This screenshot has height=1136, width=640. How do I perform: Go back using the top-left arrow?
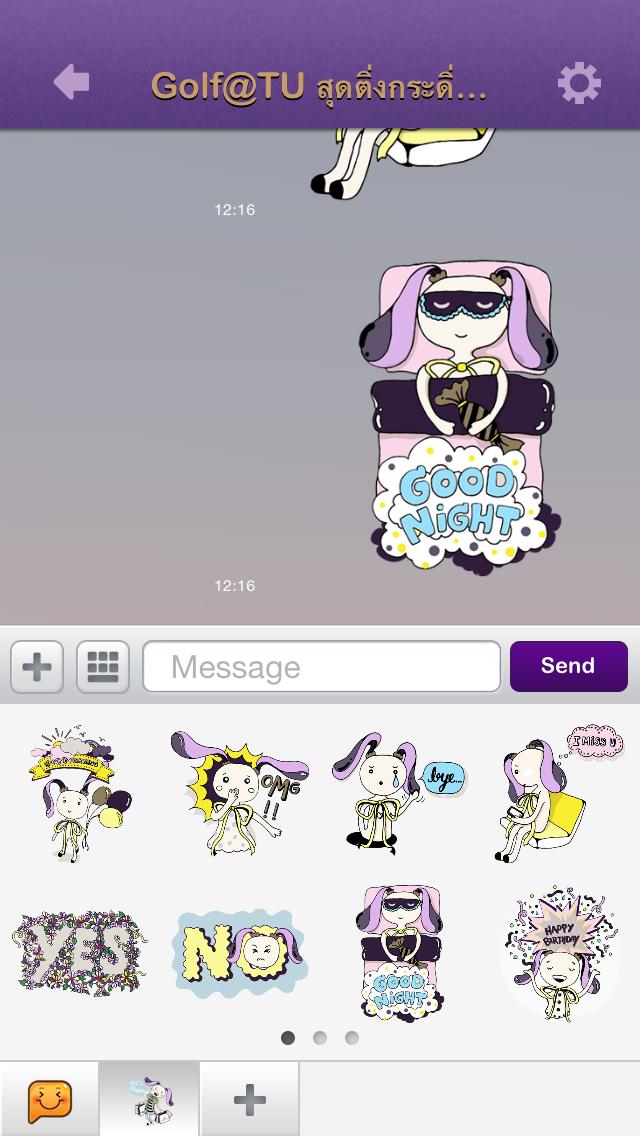click(71, 82)
